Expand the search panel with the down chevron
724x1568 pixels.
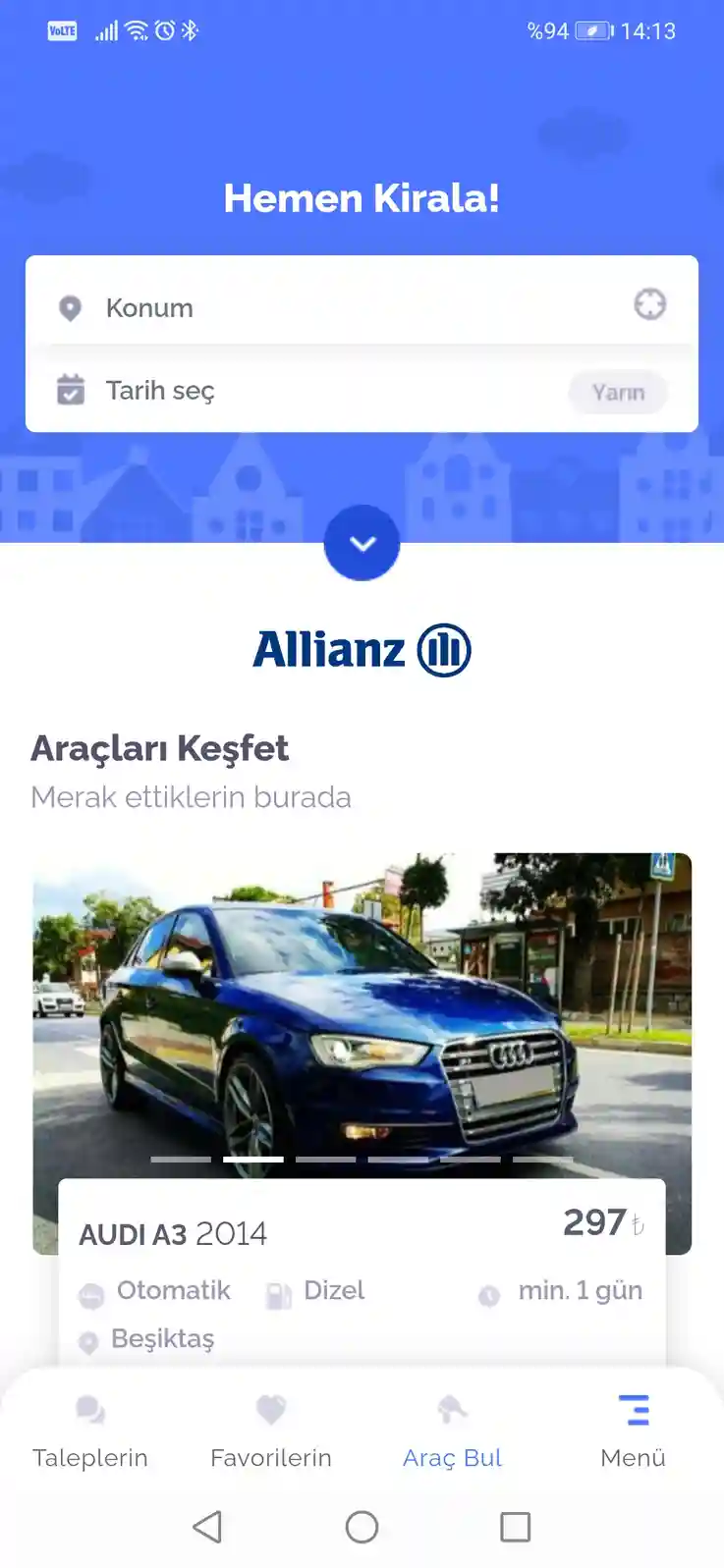click(362, 543)
